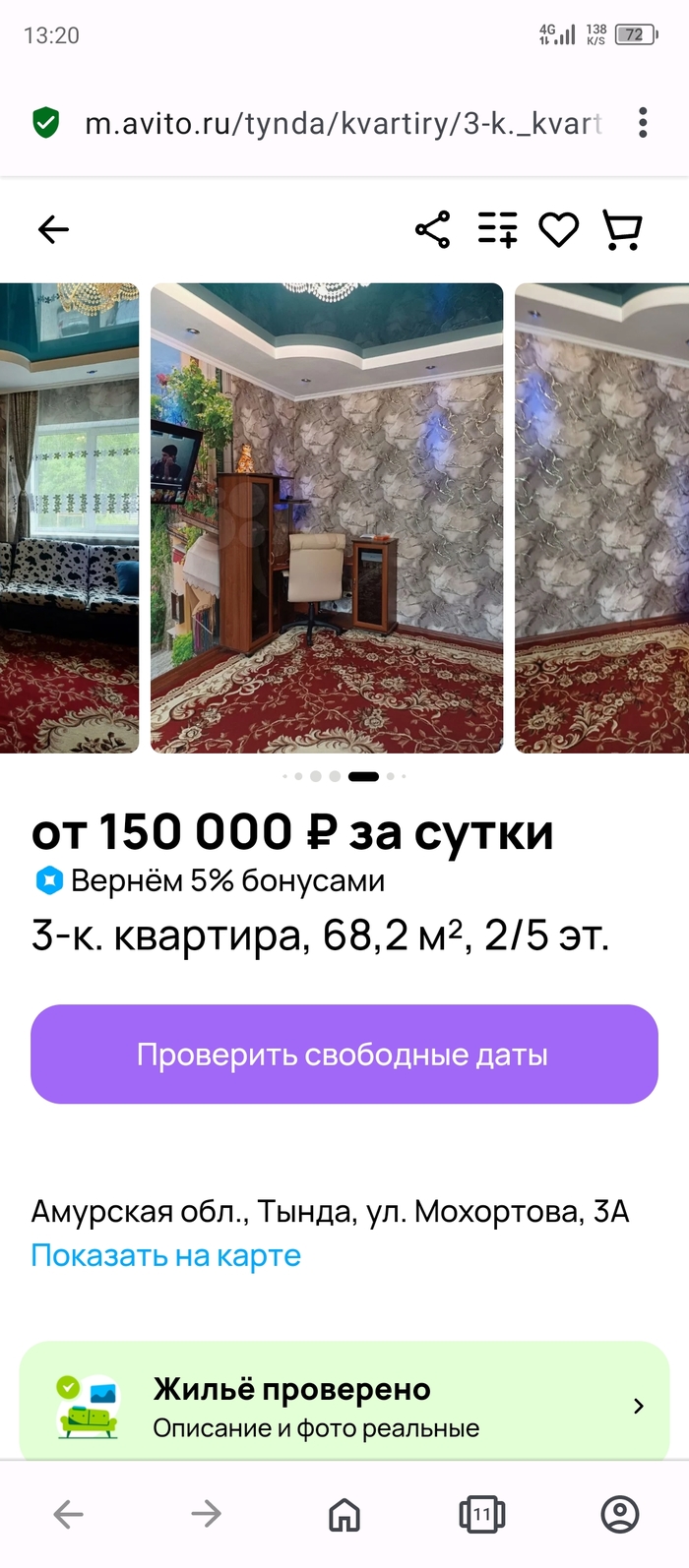The height and width of the screenshot is (1568, 689).
Task: Open the browser tab switcher showing 11 tabs
Action: tap(481, 1514)
